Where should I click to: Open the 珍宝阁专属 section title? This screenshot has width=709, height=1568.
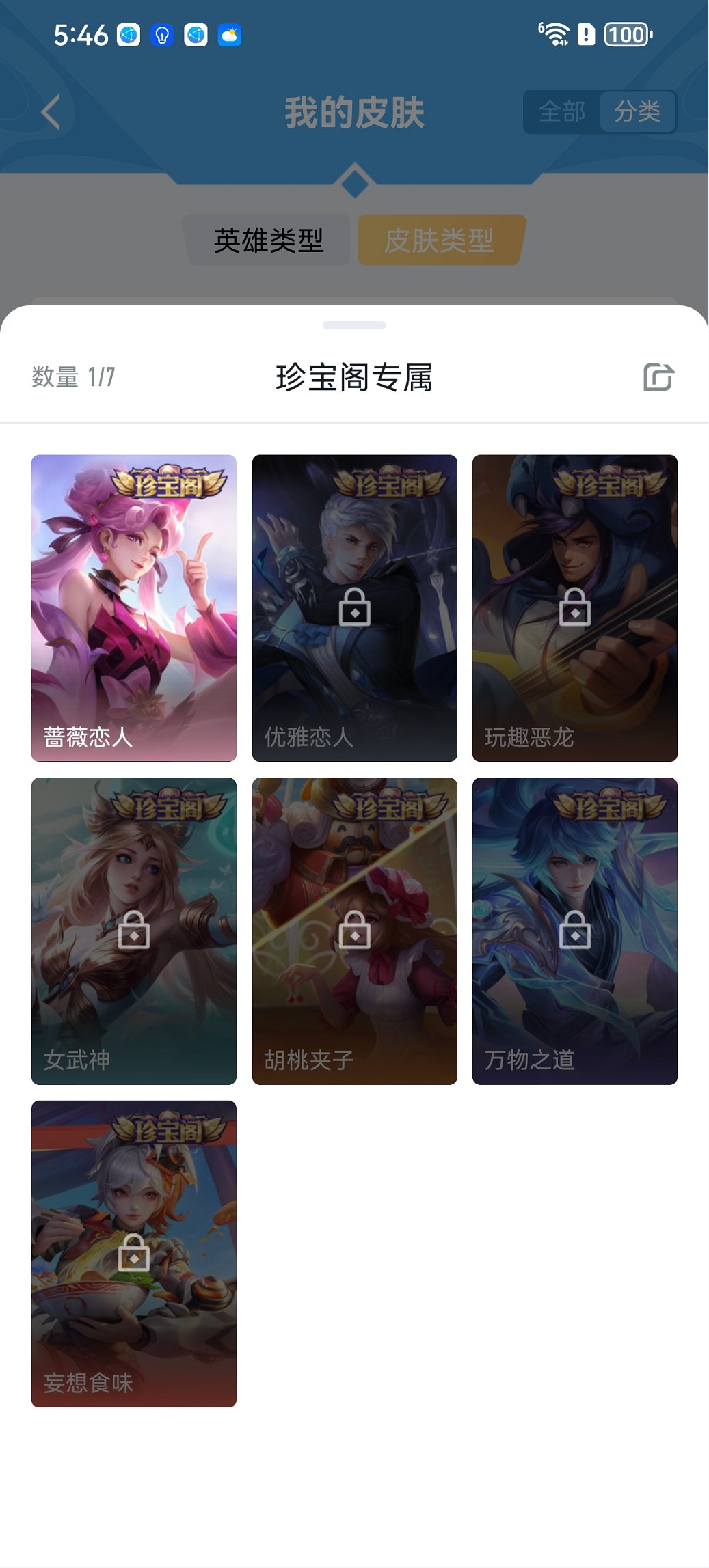point(354,377)
